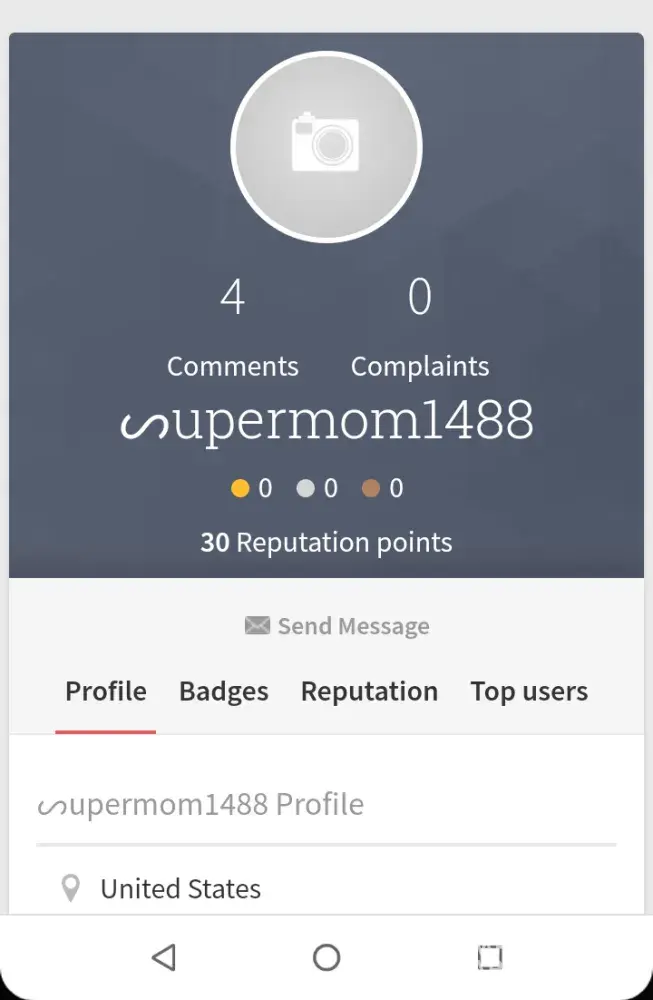653x1000 pixels.
Task: Return to the home screen
Action: tap(326, 957)
